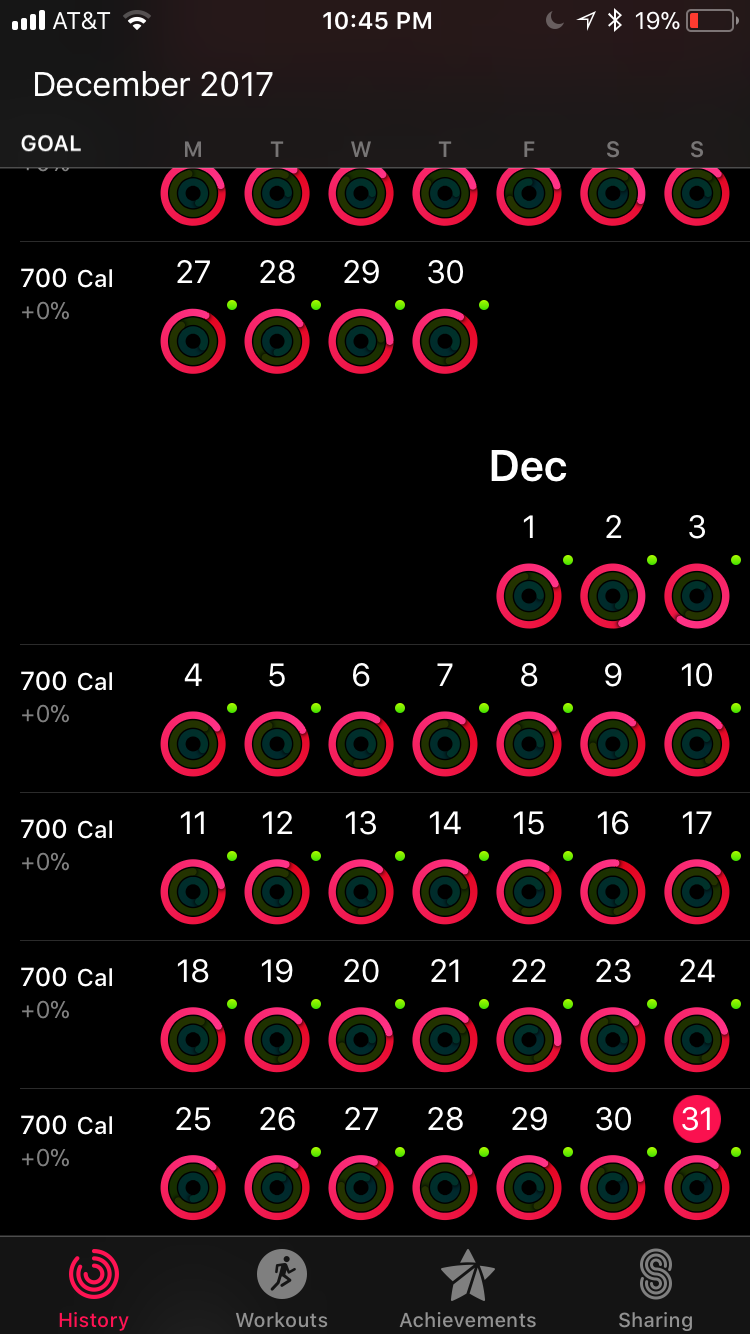Open December 16 activity rings
Image resolution: width=750 pixels, height=1334 pixels.
tap(613, 891)
